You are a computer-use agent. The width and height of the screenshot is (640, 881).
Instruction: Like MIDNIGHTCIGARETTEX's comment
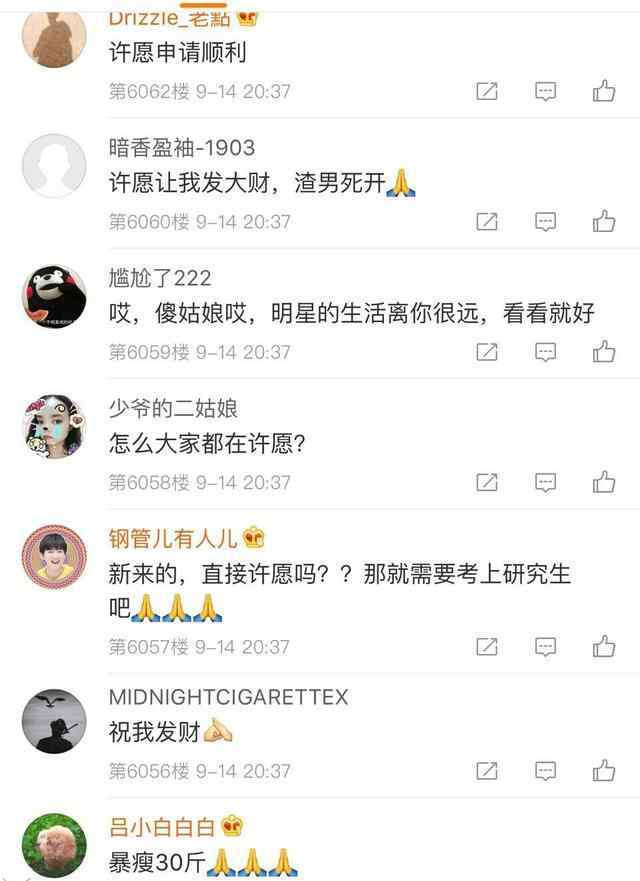603,771
